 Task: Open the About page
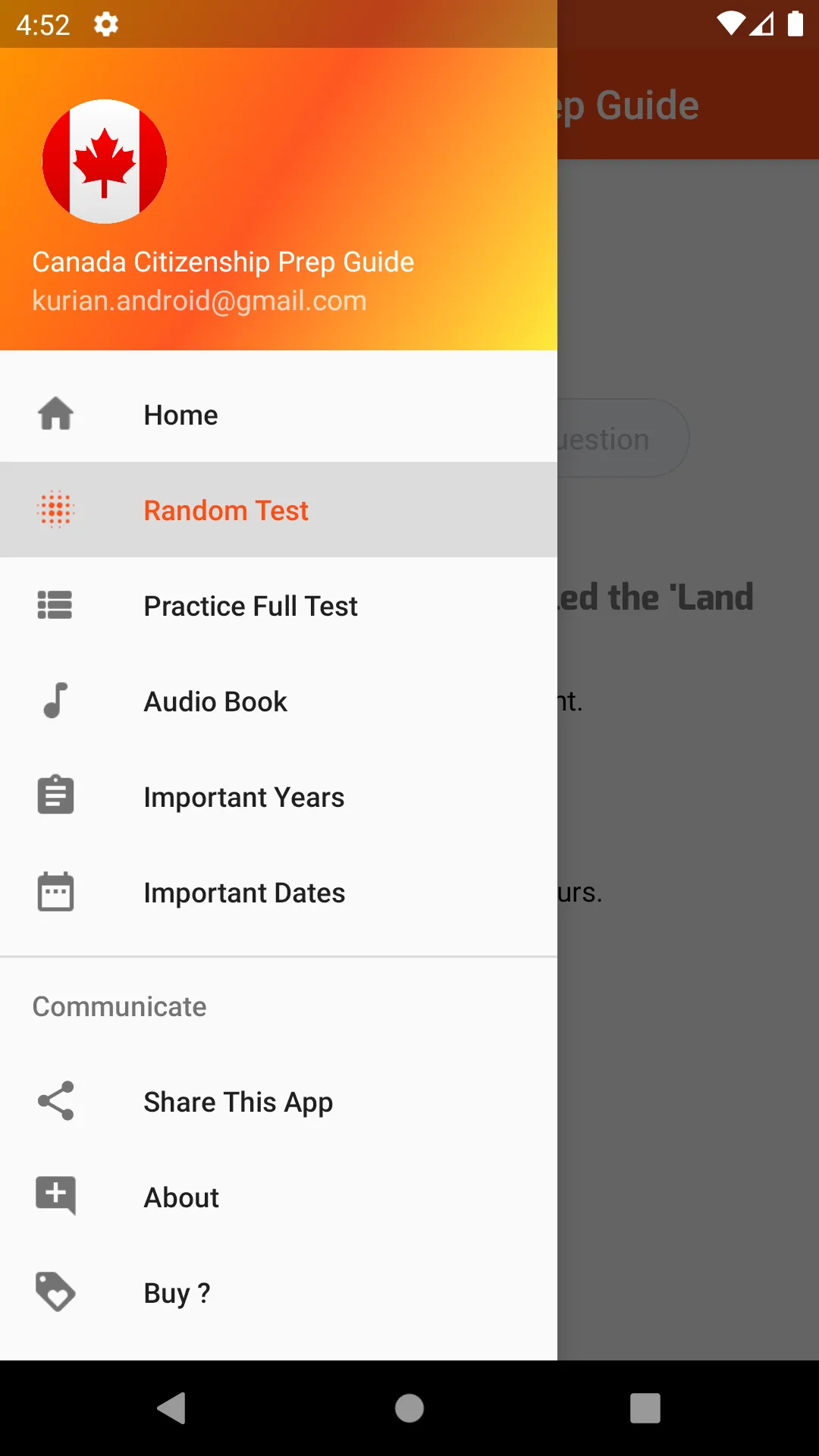pos(181,1197)
